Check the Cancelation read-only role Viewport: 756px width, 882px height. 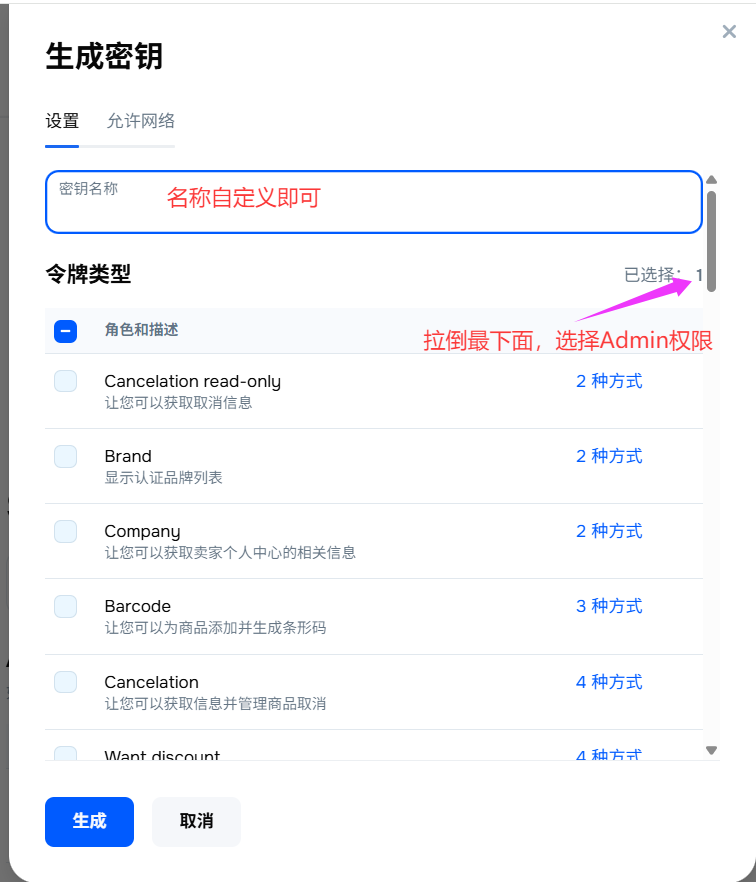(x=65, y=381)
